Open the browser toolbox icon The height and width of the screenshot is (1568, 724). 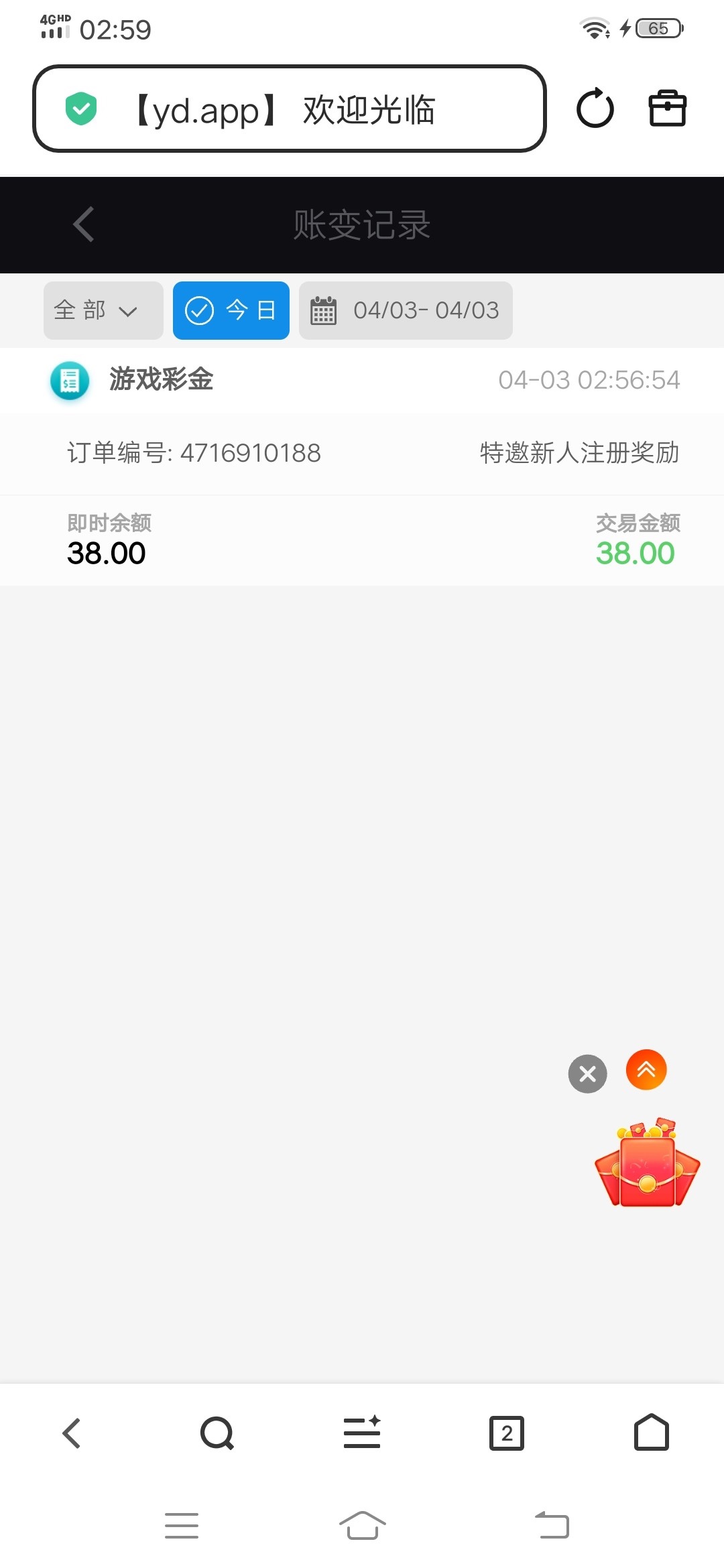pyautogui.click(x=667, y=109)
